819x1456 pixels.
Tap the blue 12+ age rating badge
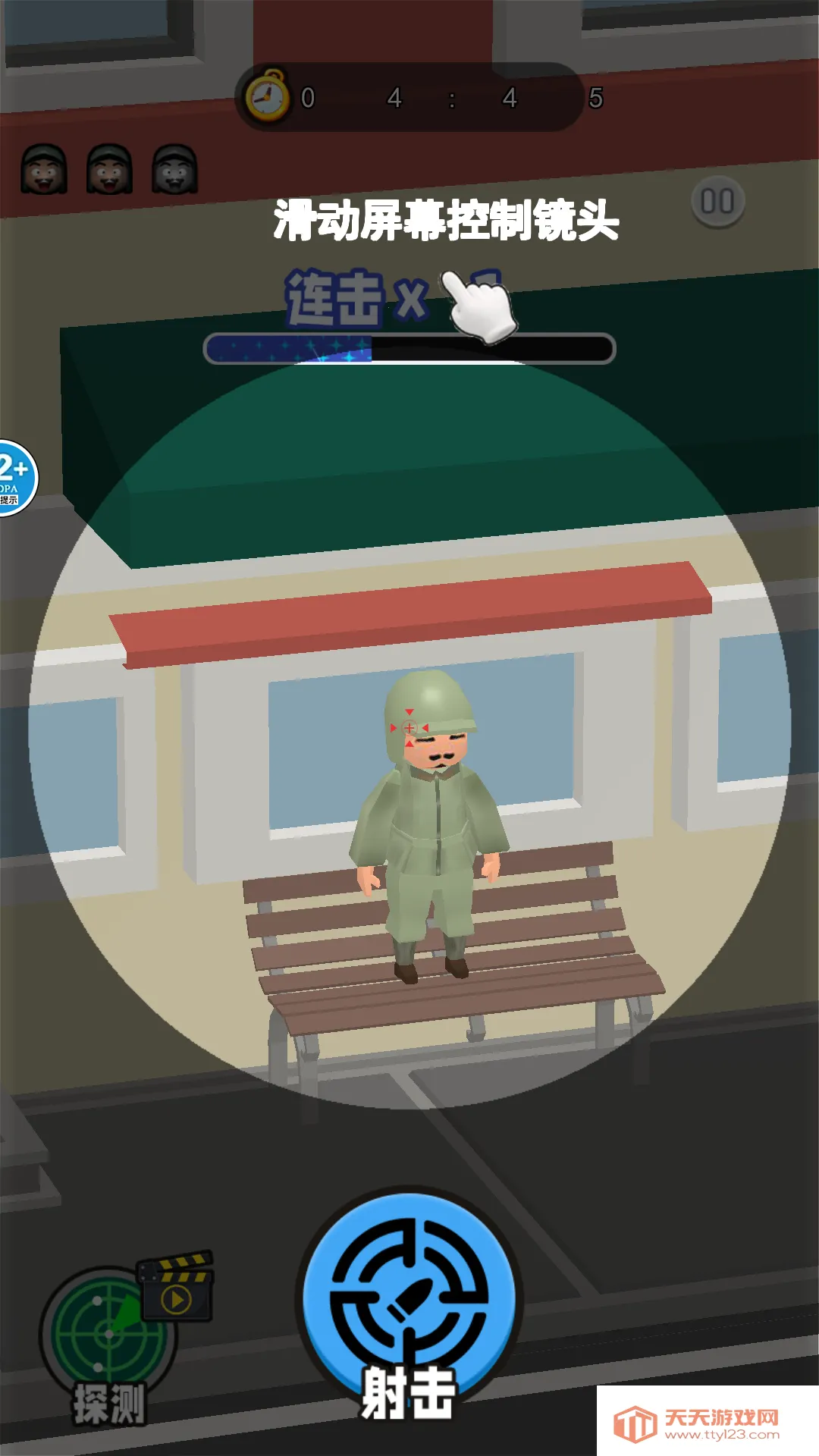coord(15,472)
